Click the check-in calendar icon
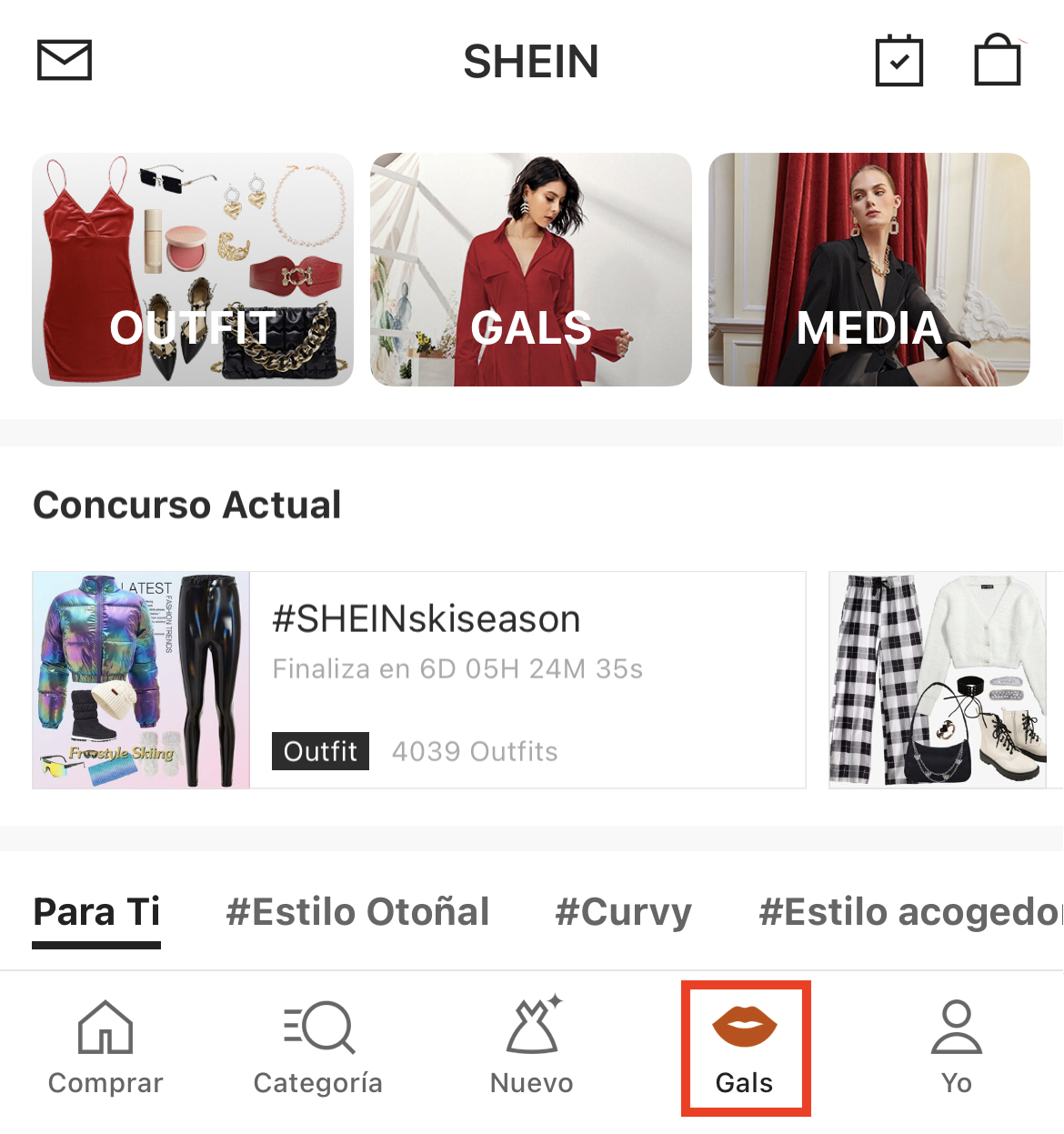 point(898,60)
